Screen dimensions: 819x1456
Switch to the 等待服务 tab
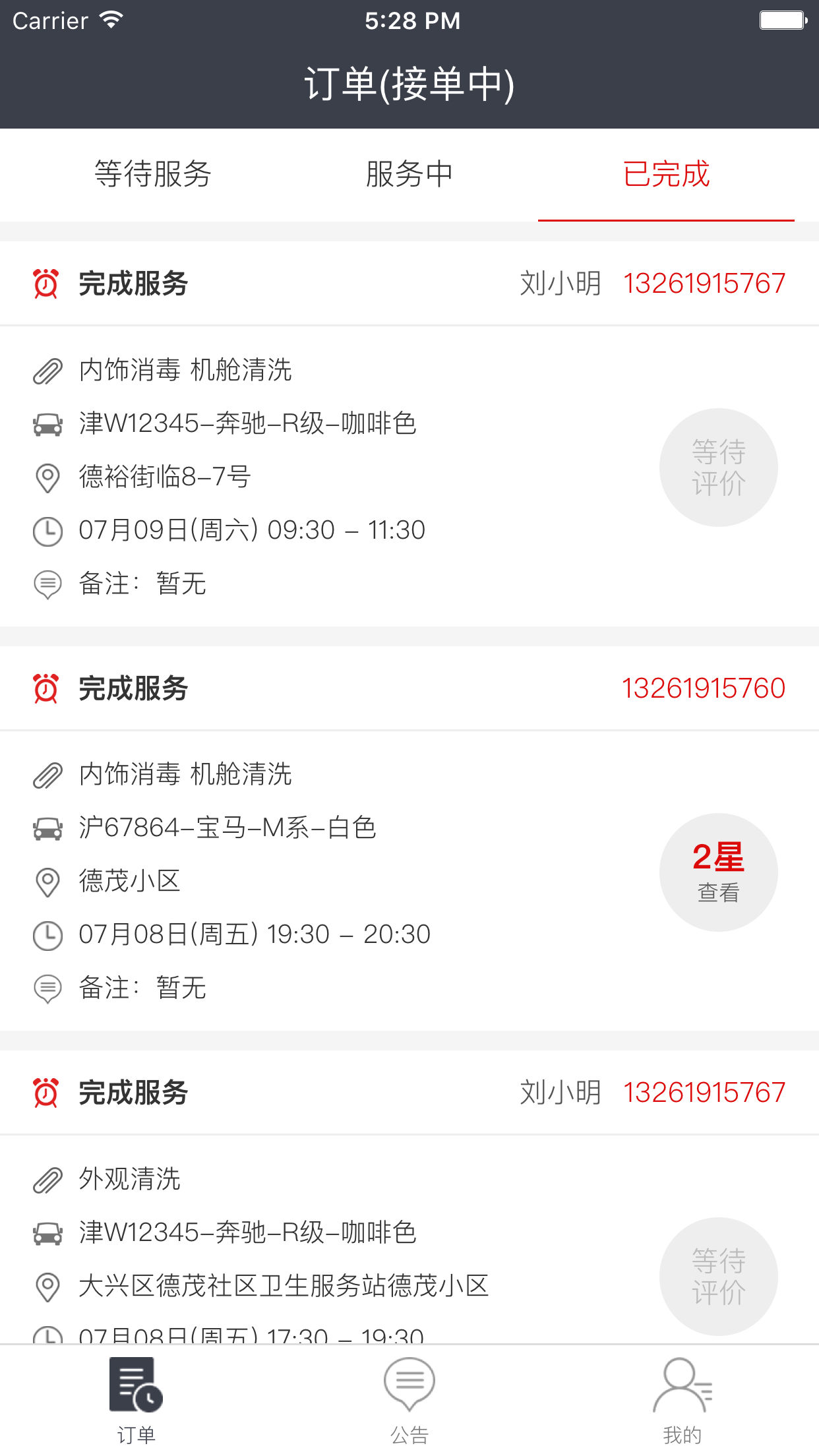[x=152, y=174]
